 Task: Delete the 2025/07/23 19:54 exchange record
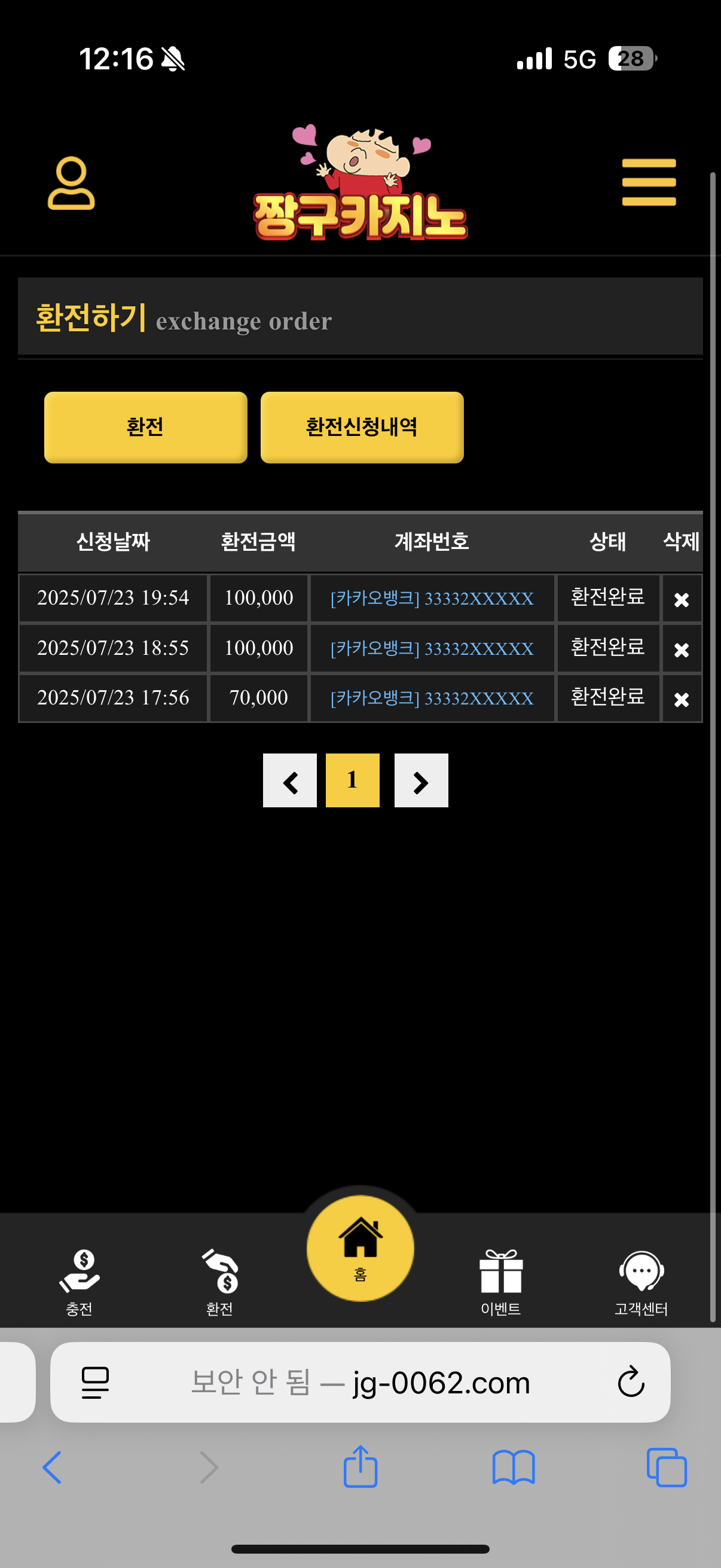(x=681, y=600)
